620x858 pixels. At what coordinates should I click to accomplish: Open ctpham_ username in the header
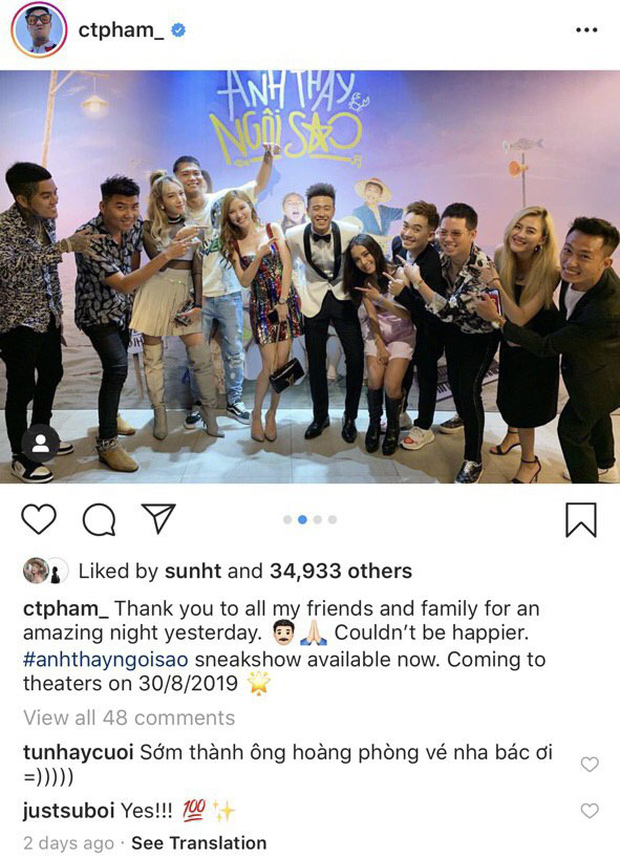pyautogui.click(x=120, y=31)
